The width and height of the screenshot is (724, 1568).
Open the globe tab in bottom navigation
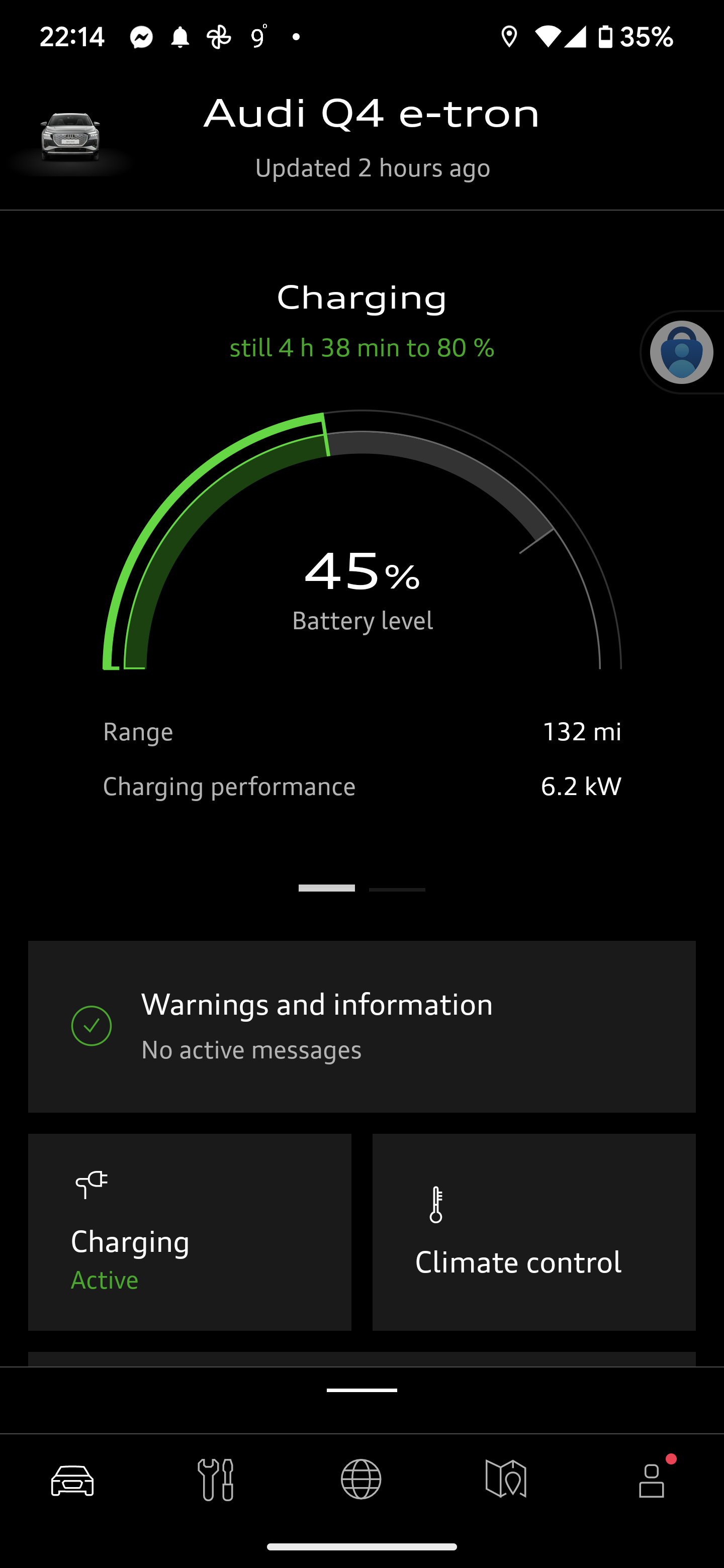coord(361,1480)
